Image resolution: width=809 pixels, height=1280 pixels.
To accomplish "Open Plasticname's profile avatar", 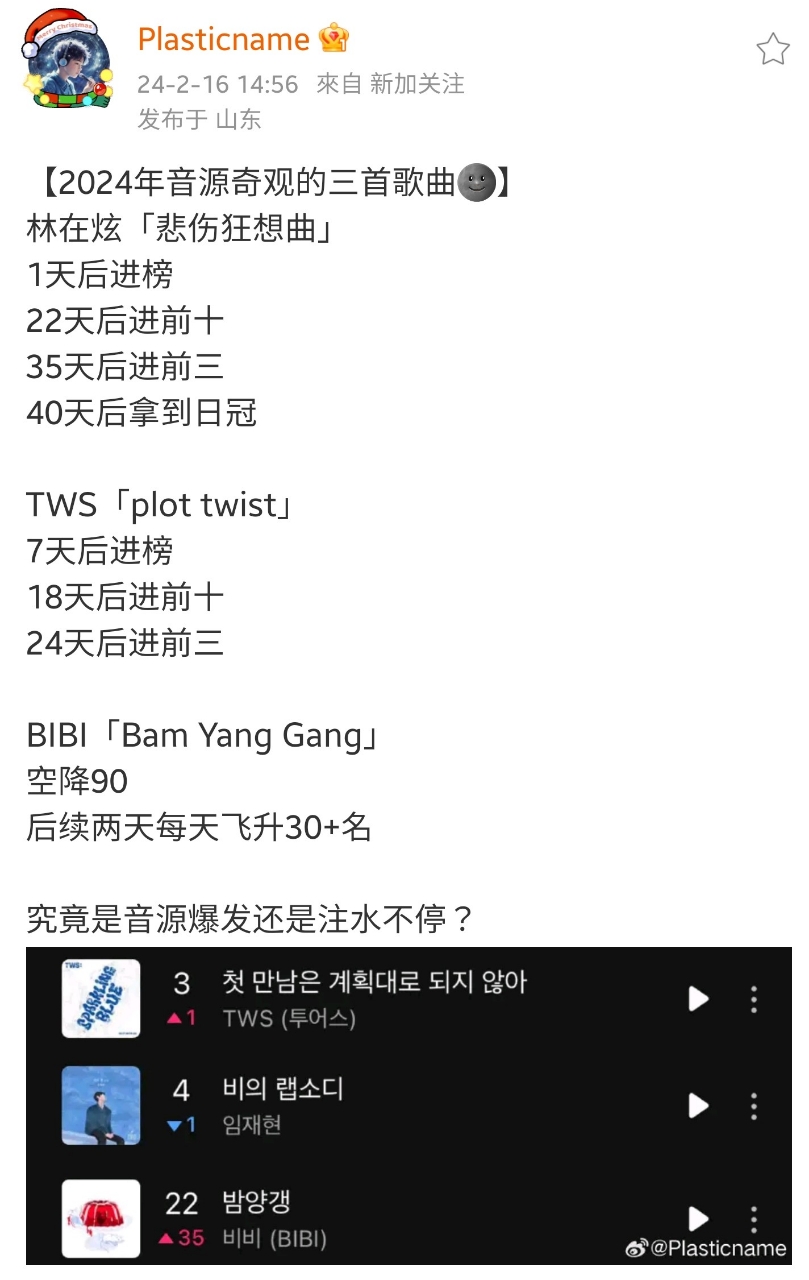I will [66, 60].
